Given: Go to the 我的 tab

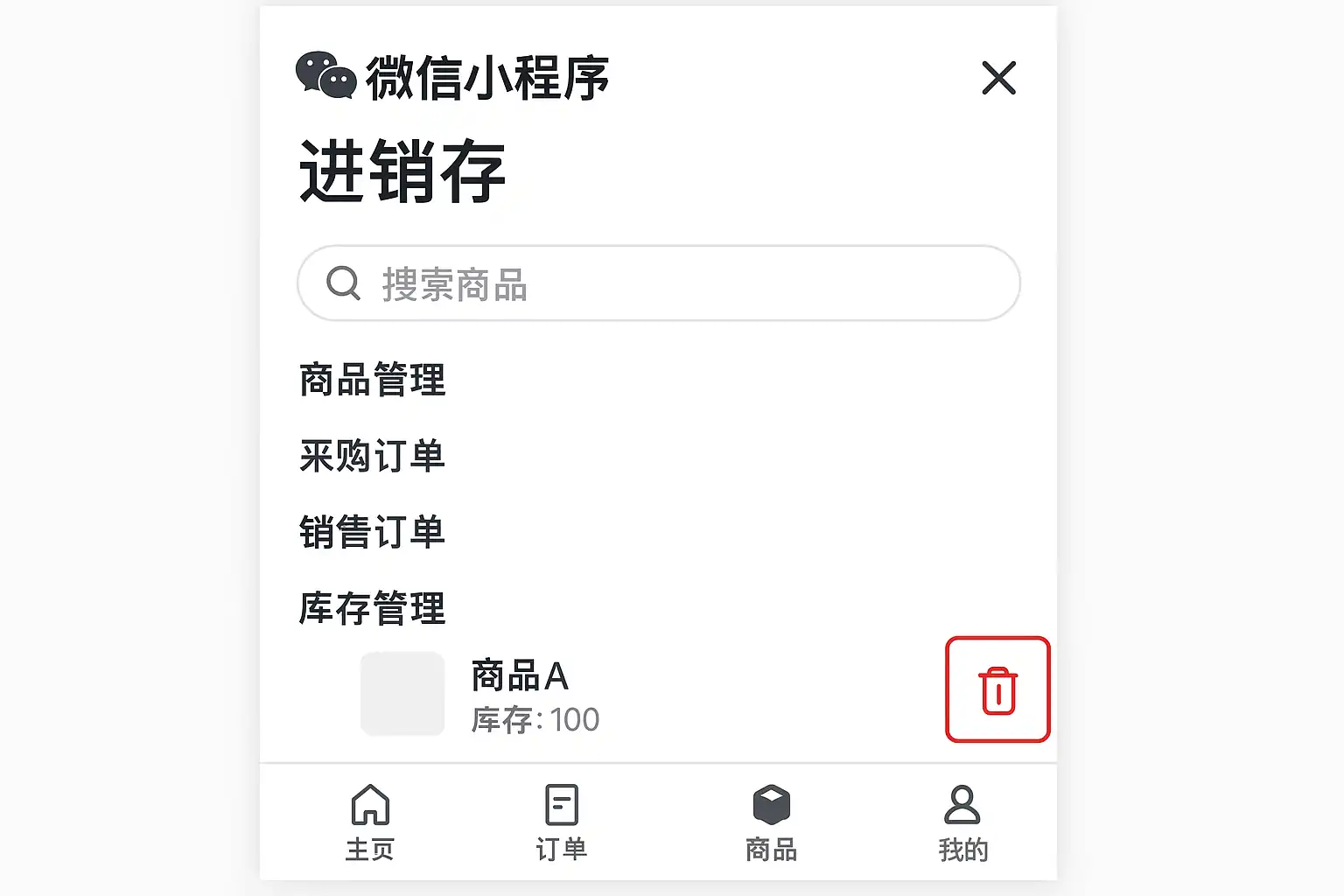Looking at the screenshot, I should (x=962, y=822).
